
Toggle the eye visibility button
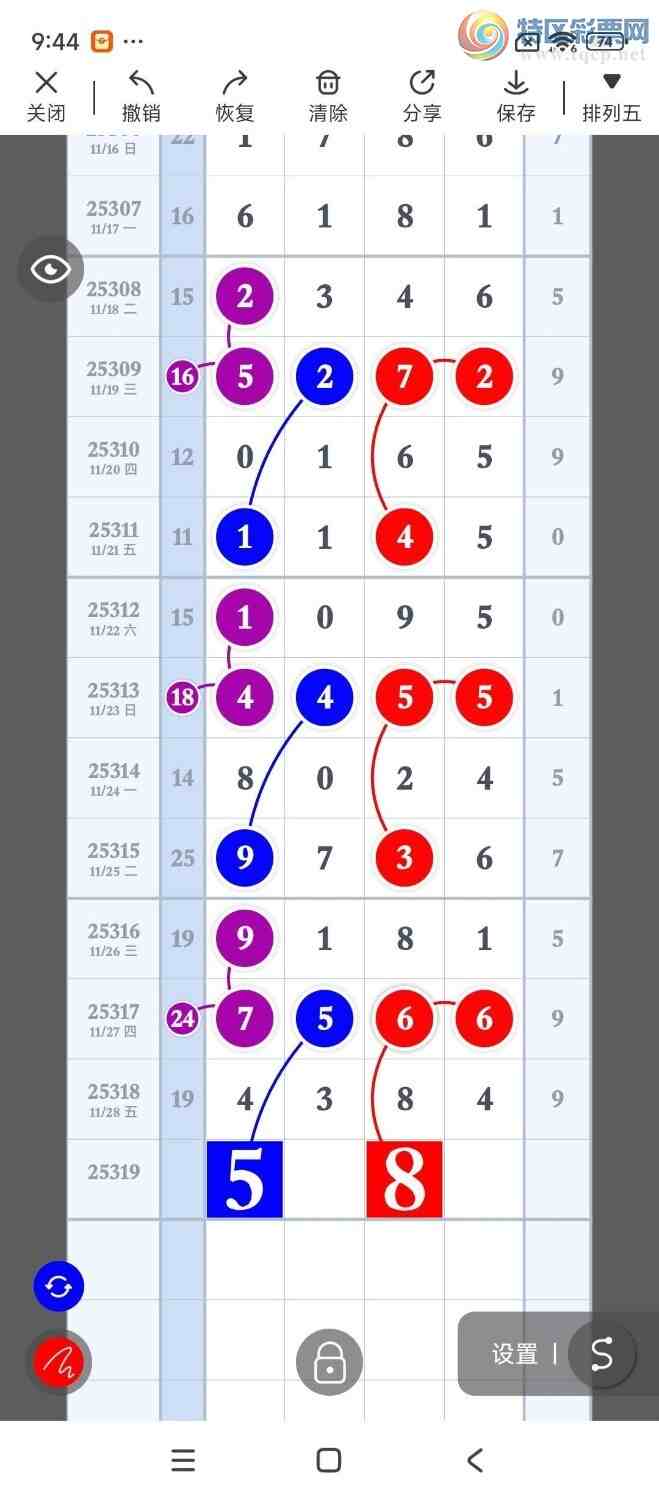click(50, 269)
